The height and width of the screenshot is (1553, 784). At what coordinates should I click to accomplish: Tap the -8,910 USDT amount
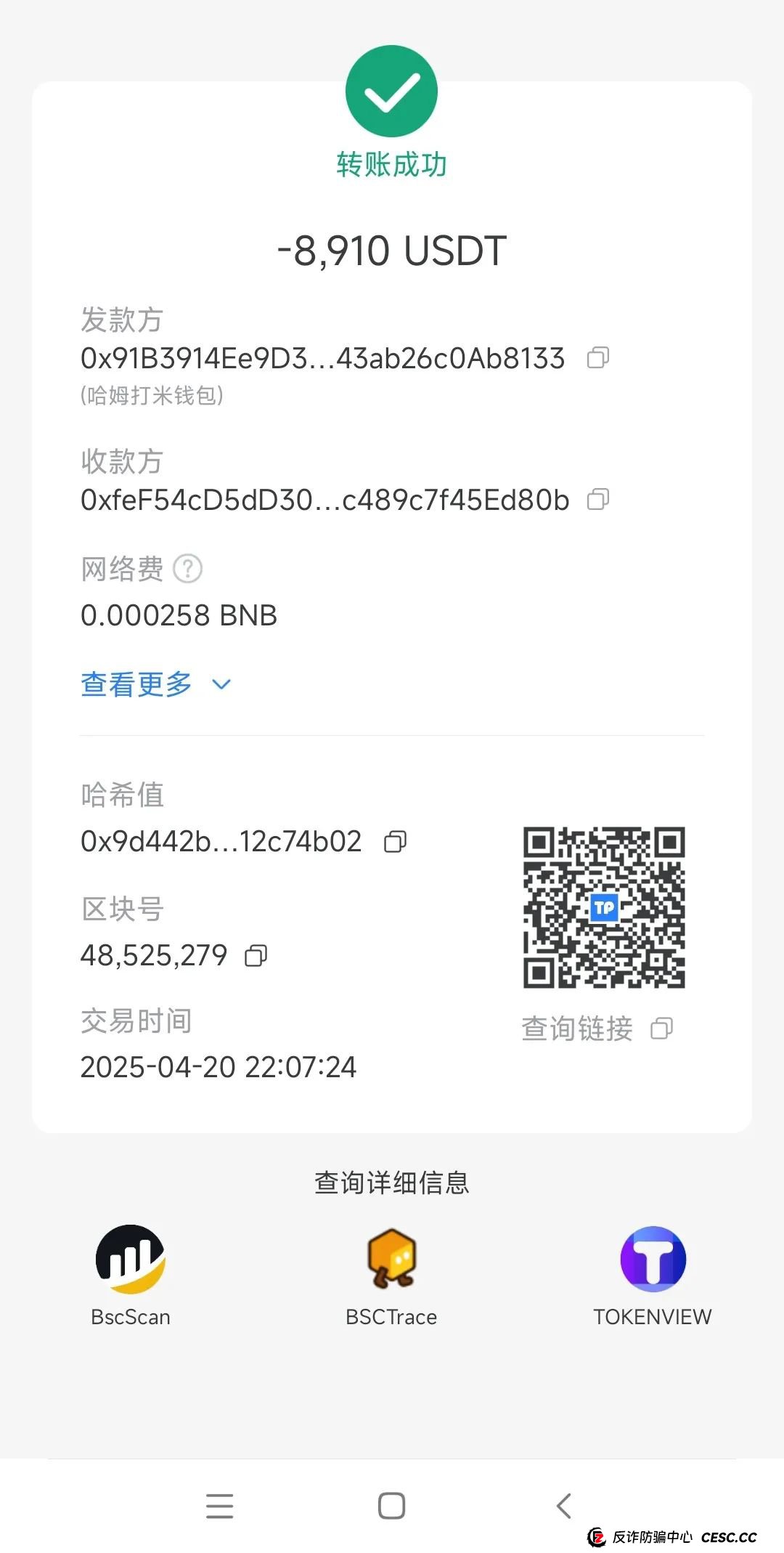391,249
